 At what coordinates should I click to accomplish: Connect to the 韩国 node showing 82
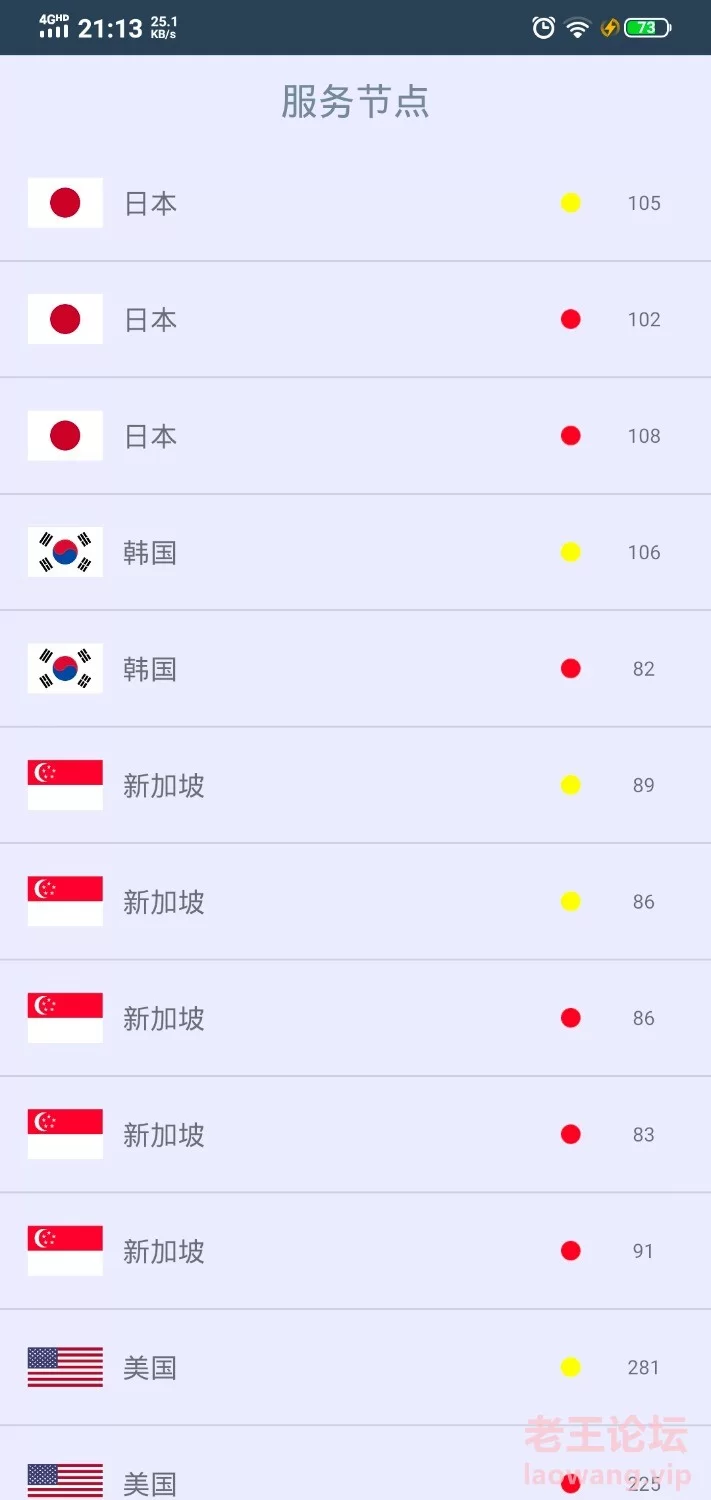[355, 669]
